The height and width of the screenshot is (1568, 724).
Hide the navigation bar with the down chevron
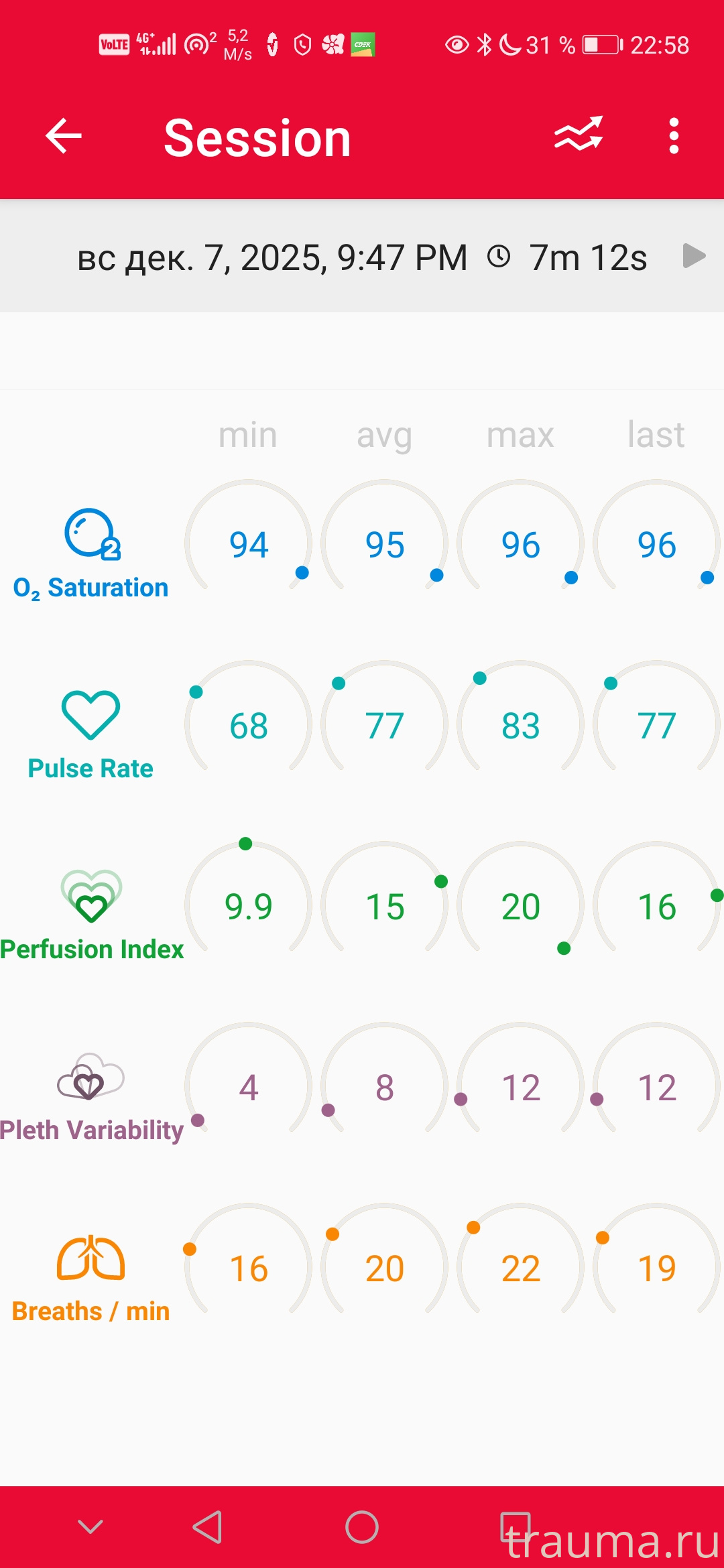coord(90,1527)
